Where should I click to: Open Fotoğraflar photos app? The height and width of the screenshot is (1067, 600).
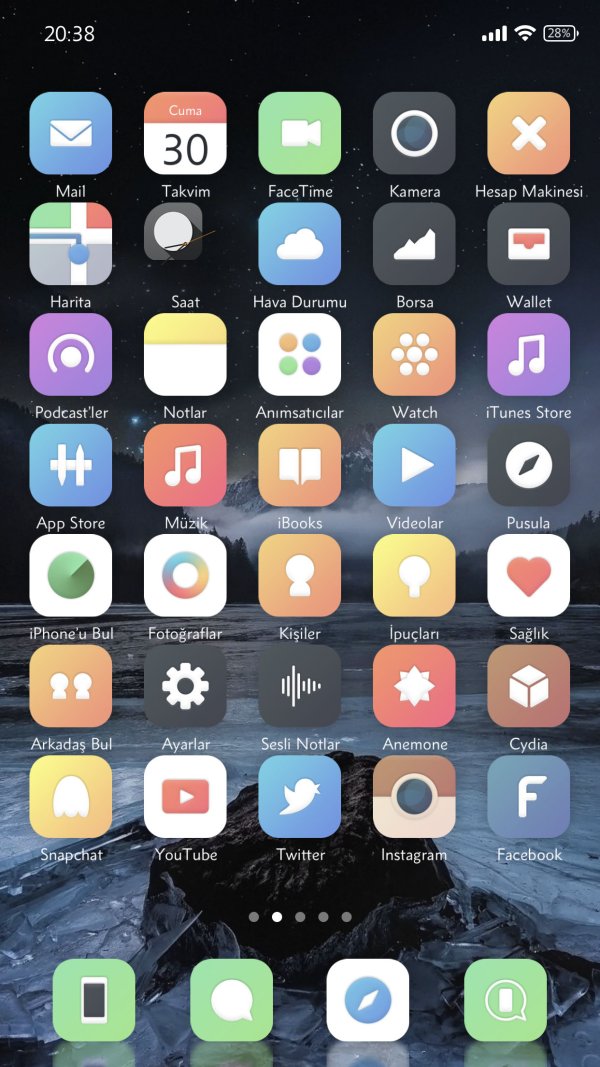click(185, 576)
